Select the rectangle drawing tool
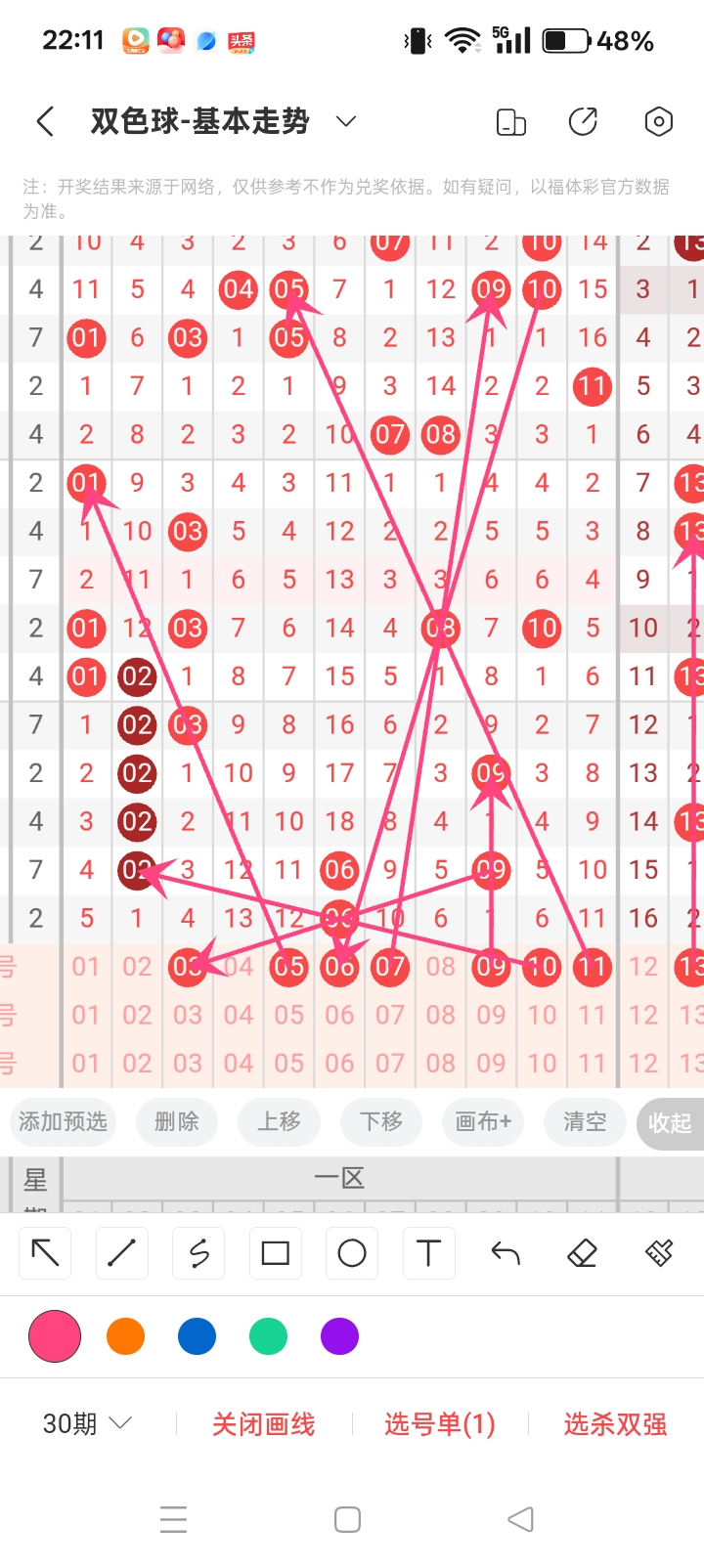The width and height of the screenshot is (704, 1568). (x=275, y=1252)
